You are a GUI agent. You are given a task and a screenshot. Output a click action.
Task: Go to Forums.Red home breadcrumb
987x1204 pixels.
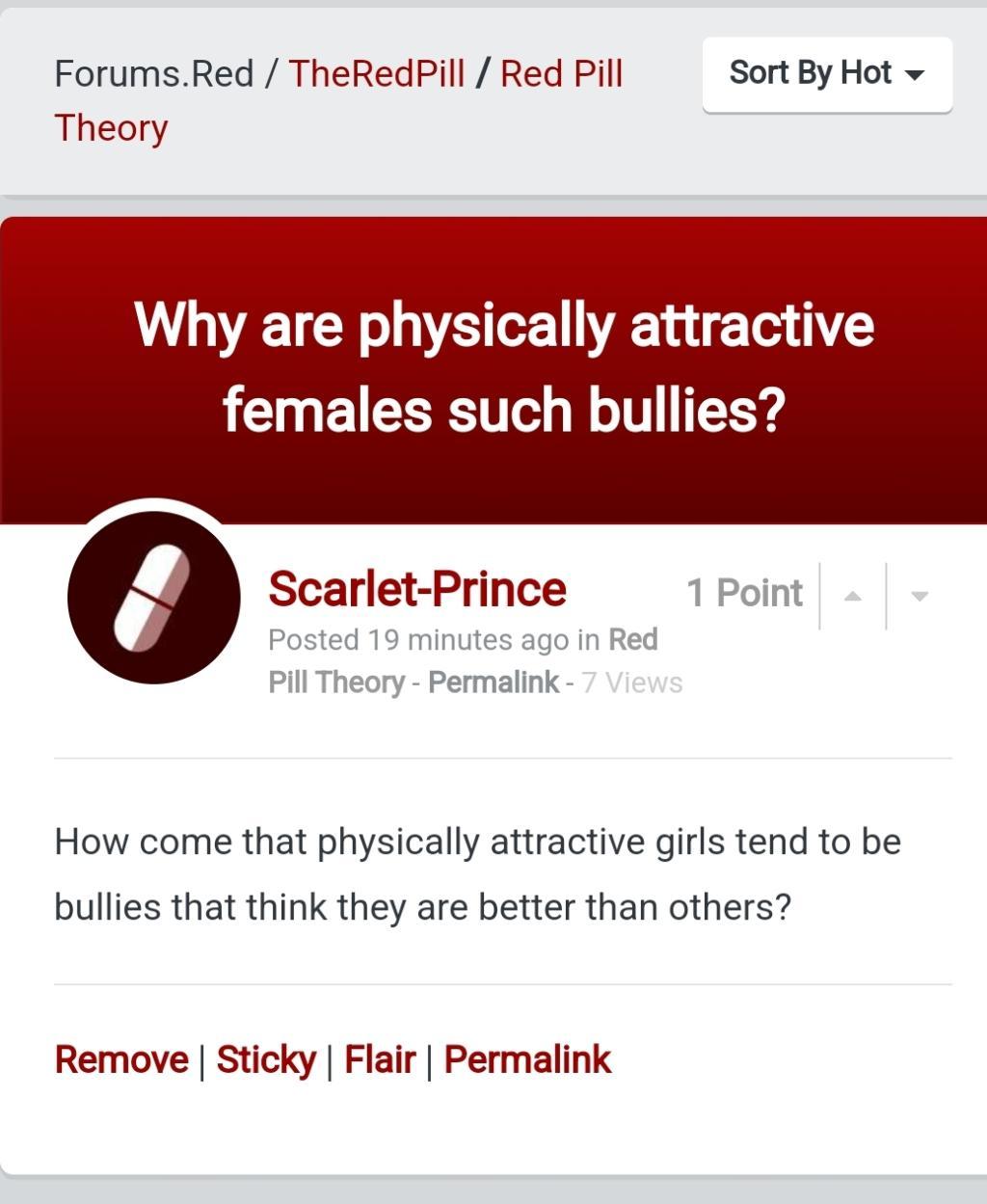154,74
